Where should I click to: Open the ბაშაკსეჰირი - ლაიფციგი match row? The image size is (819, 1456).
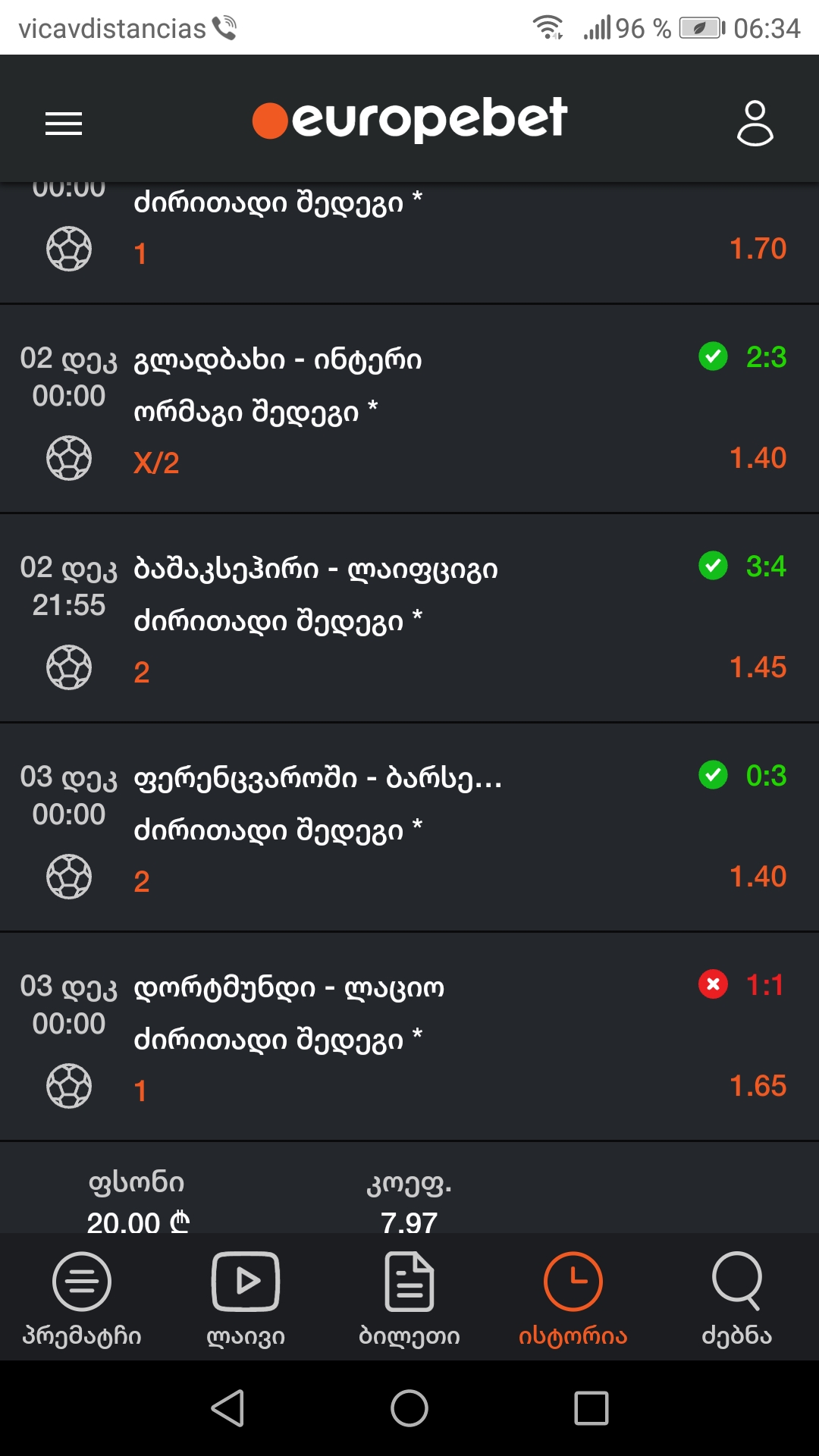point(409,619)
